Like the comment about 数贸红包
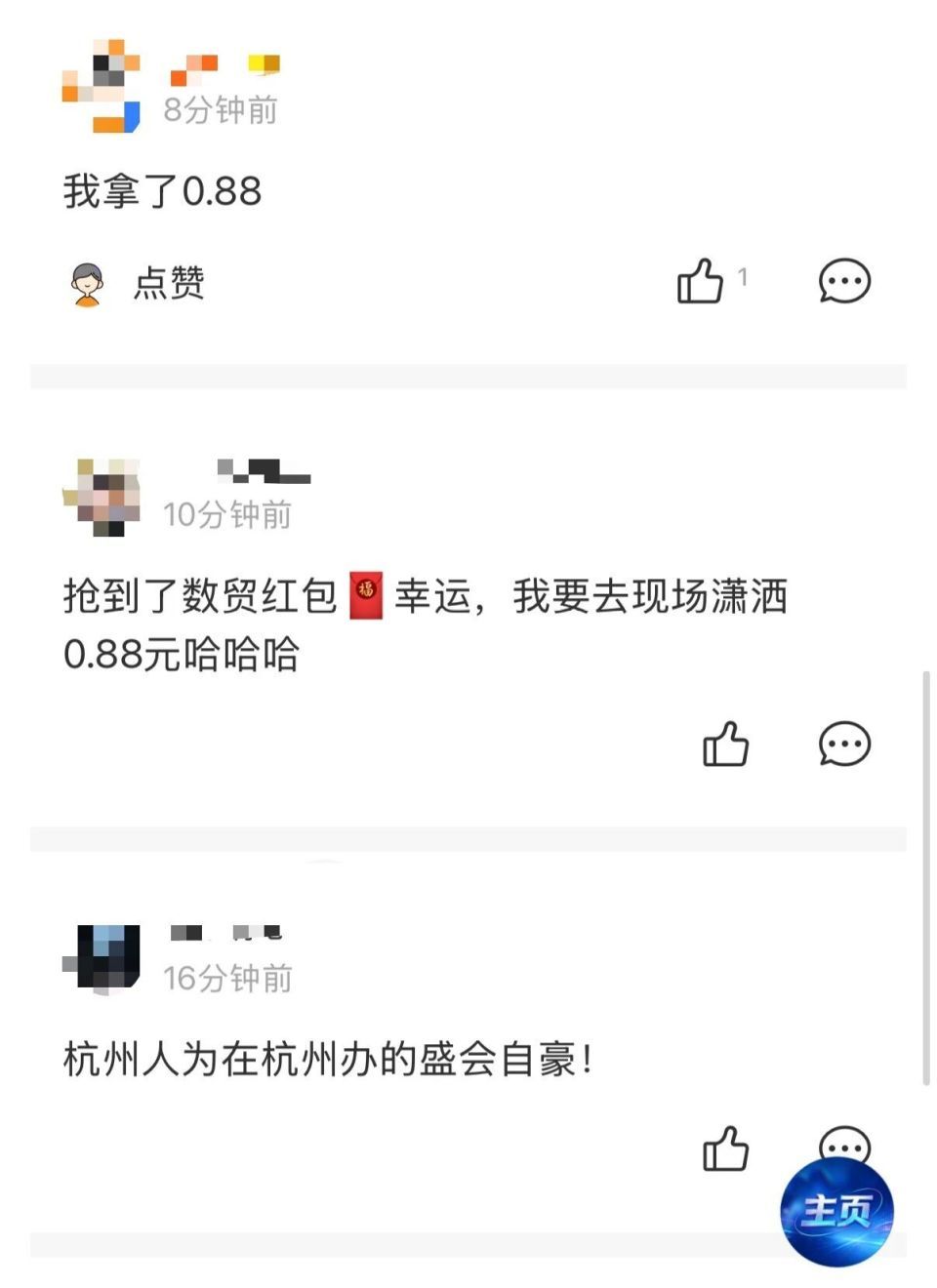 (725, 745)
